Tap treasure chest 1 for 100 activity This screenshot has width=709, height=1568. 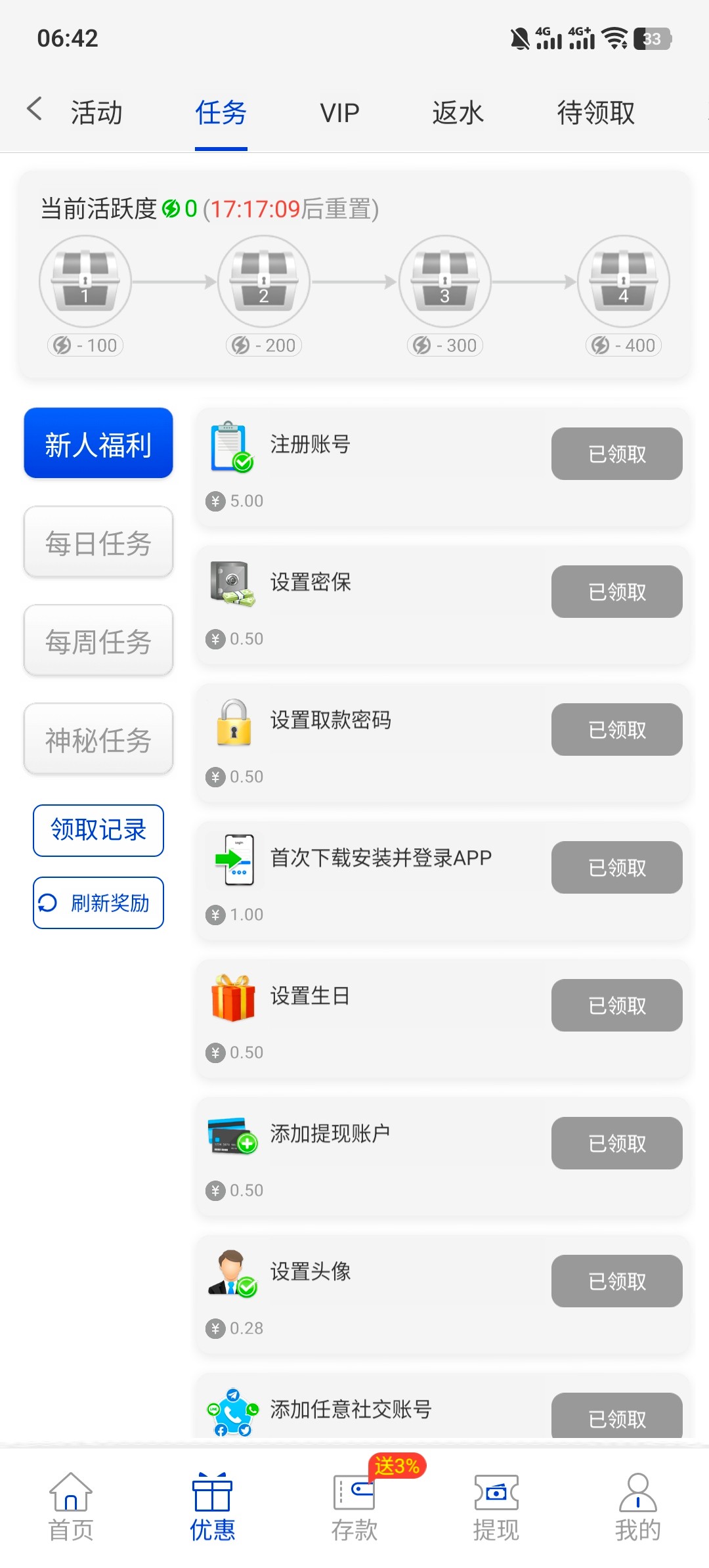click(x=85, y=282)
